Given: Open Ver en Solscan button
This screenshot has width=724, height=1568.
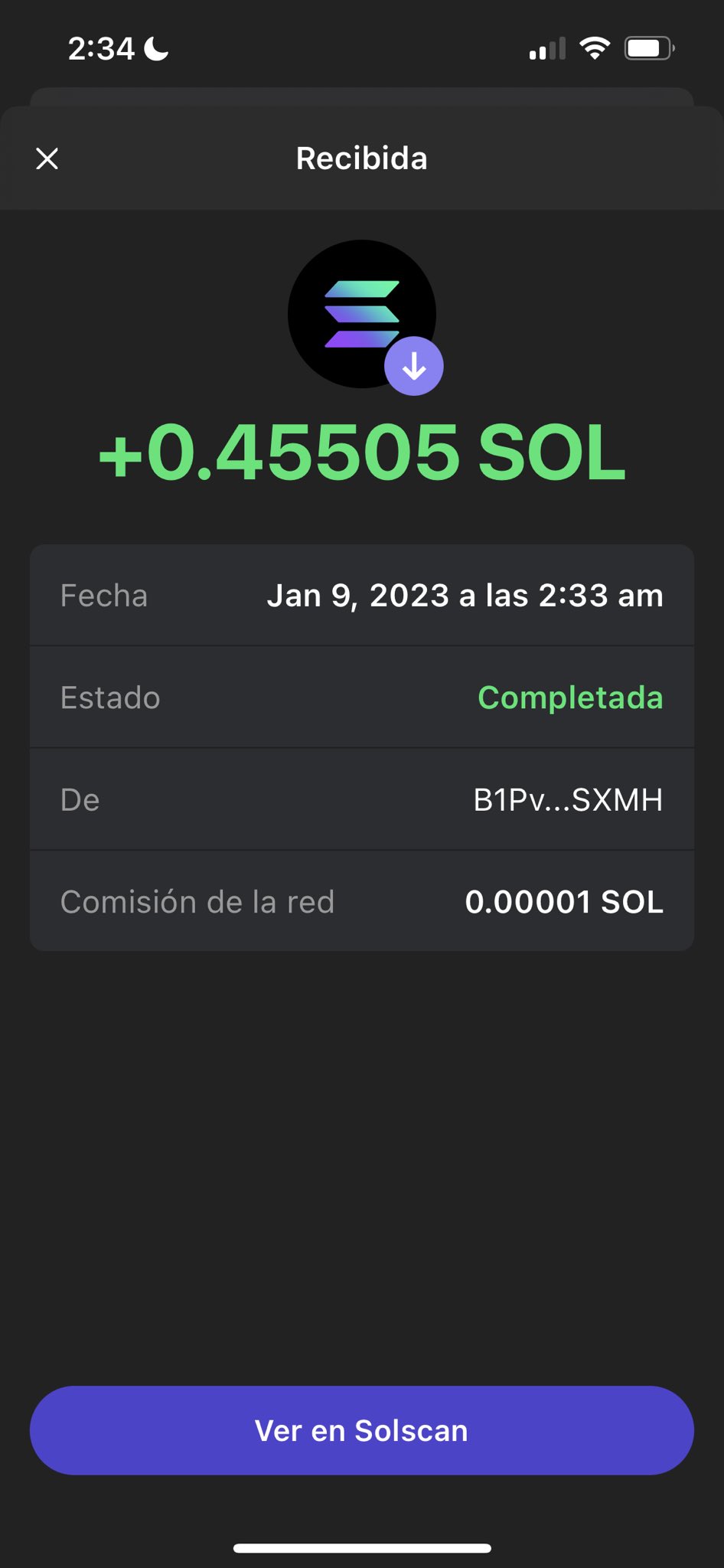Looking at the screenshot, I should (362, 1430).
